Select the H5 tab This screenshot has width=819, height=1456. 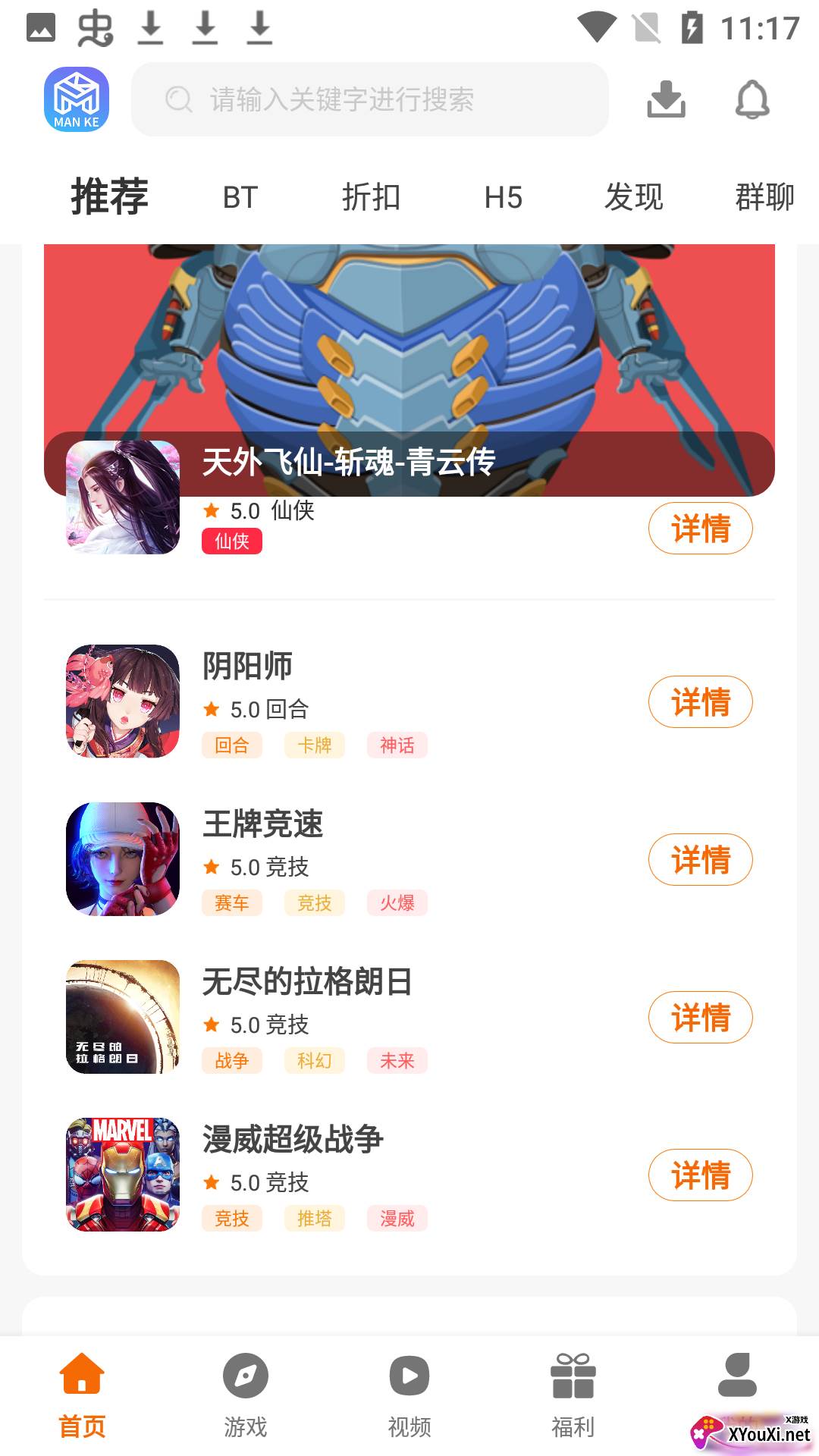(503, 198)
